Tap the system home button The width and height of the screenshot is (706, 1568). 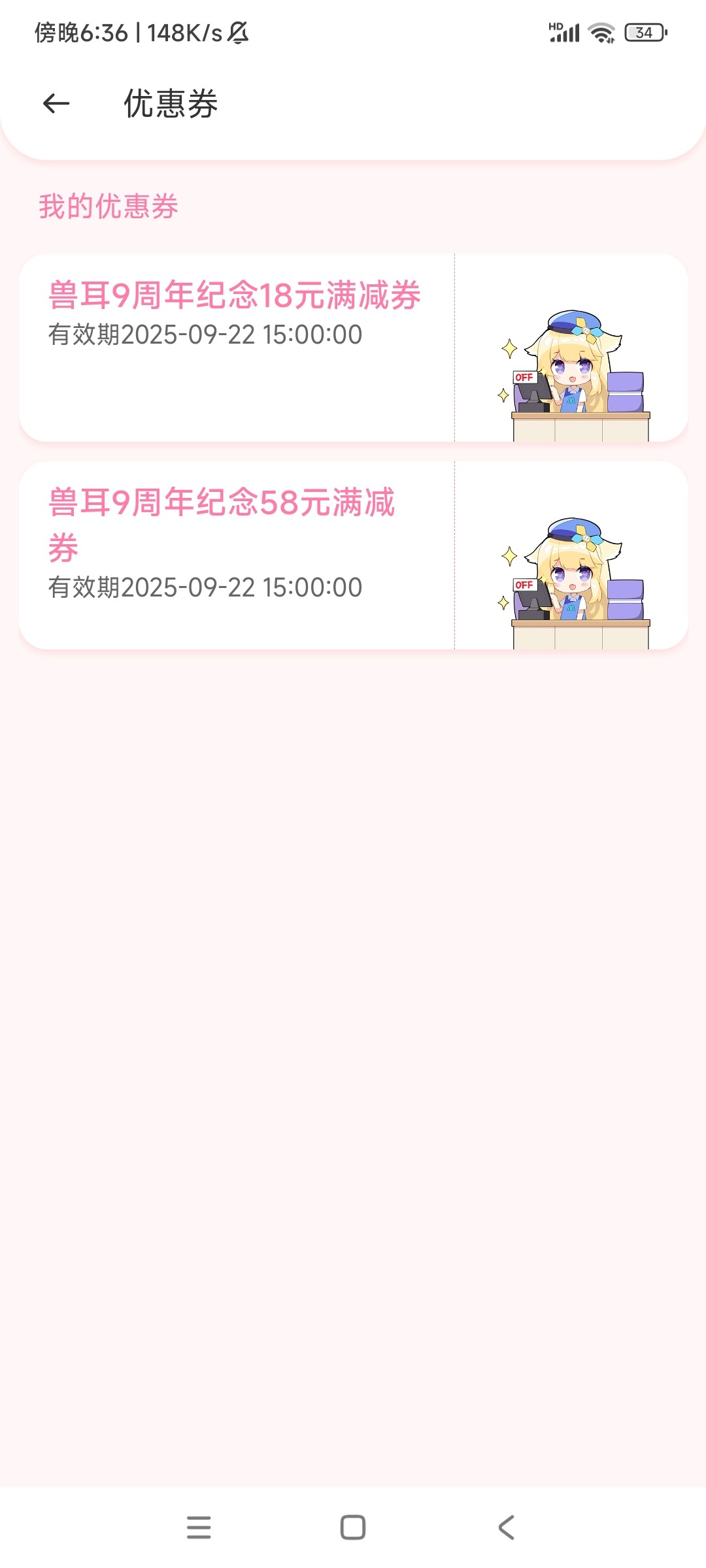coord(353,1527)
